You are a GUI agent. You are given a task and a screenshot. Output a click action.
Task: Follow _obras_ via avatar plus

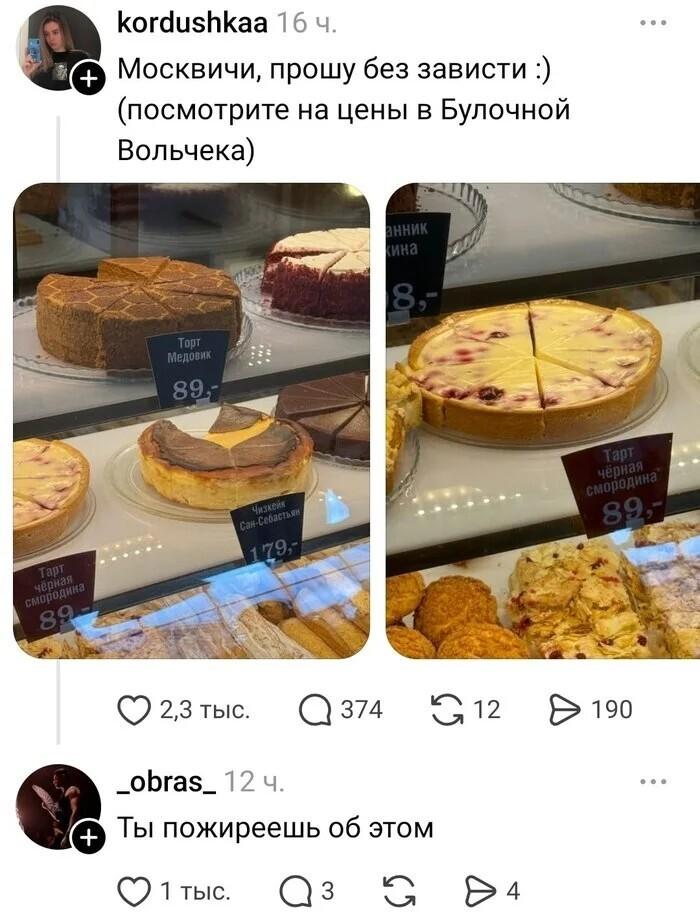(x=88, y=838)
